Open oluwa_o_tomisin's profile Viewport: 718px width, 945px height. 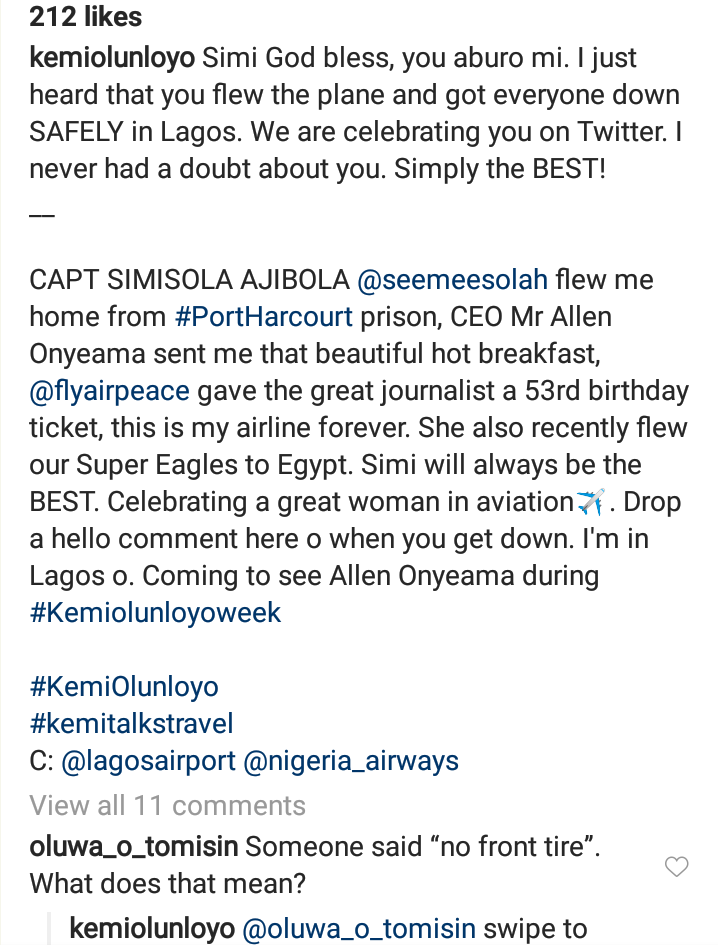click(x=133, y=848)
